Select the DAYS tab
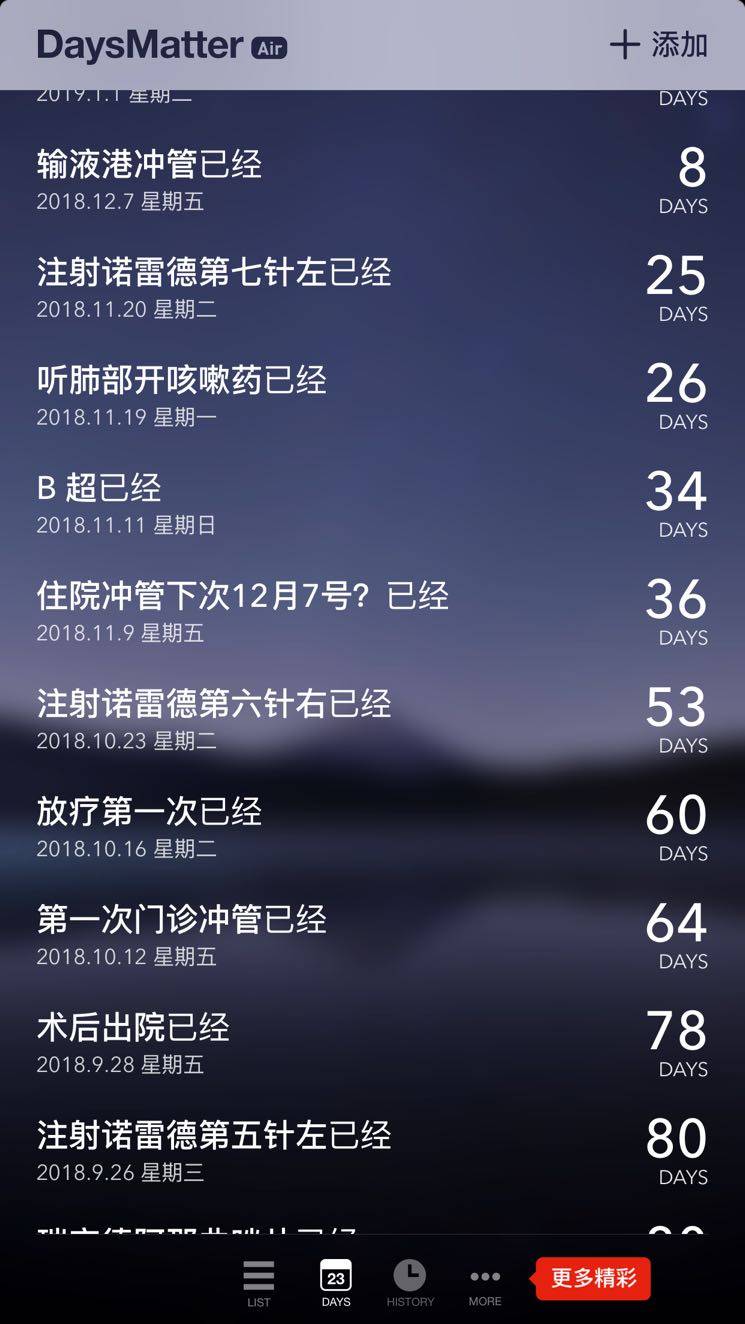 336,1282
